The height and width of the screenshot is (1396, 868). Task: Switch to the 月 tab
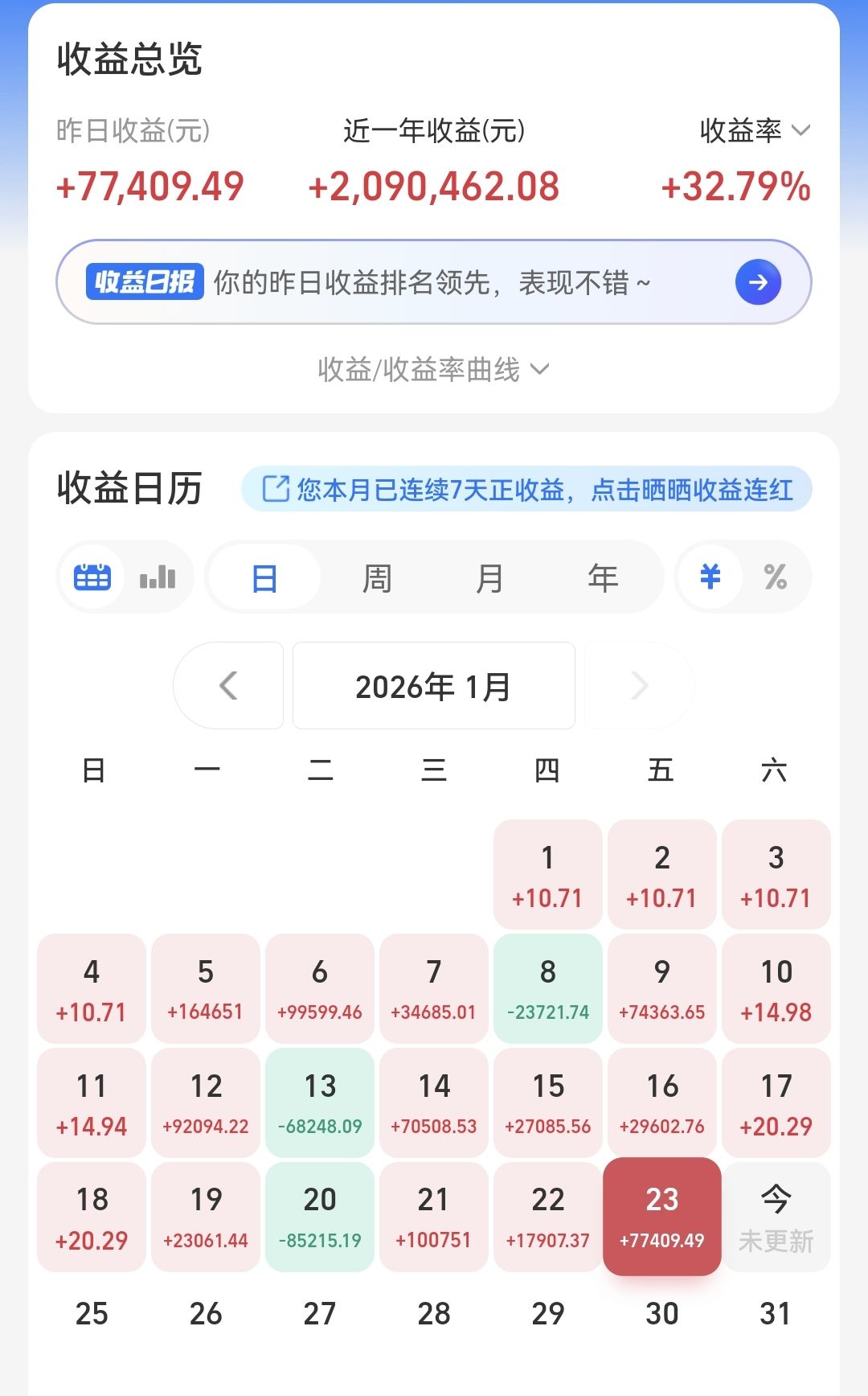coord(490,577)
